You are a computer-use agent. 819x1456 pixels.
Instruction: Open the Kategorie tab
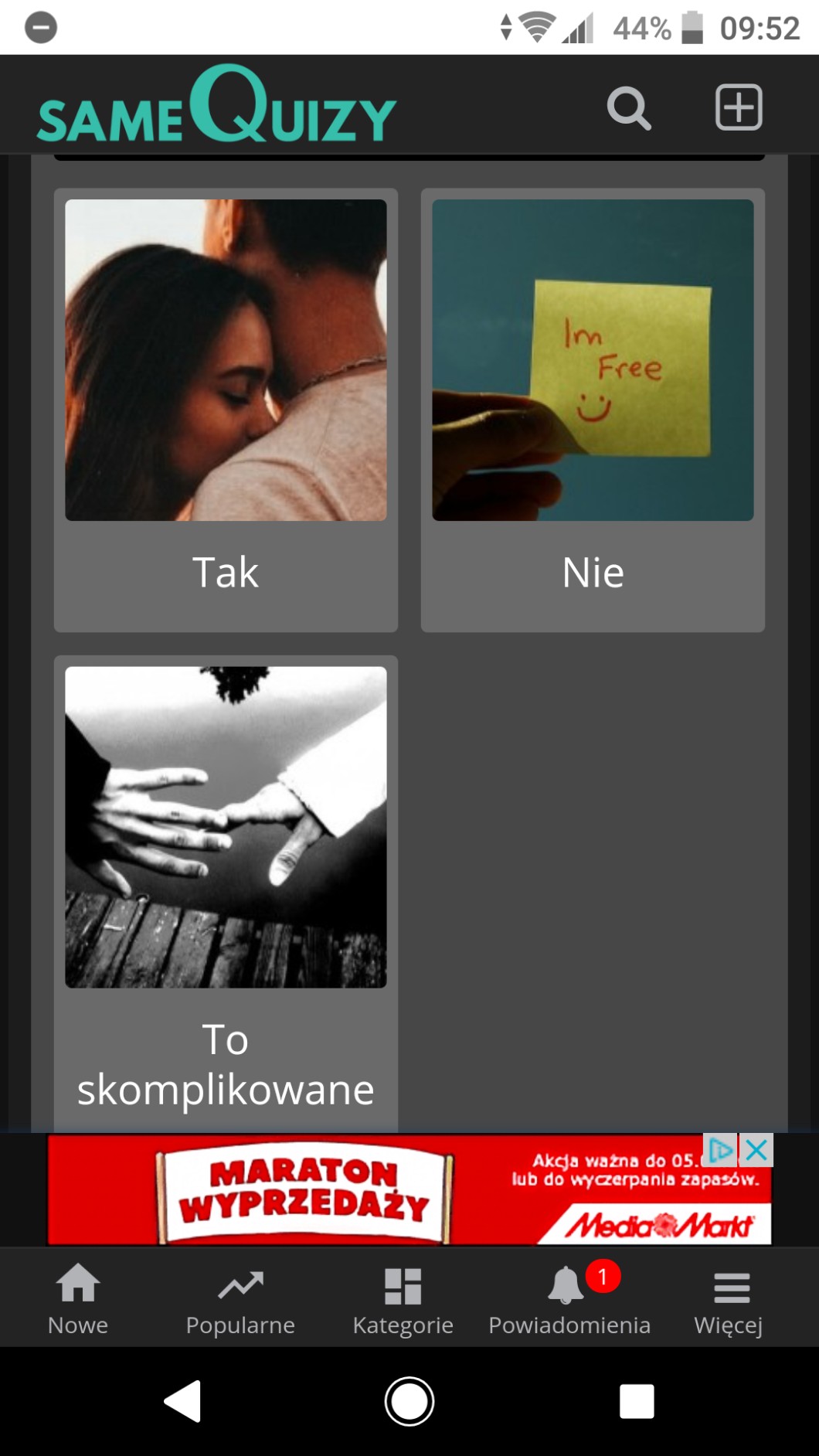pyautogui.click(x=403, y=1298)
